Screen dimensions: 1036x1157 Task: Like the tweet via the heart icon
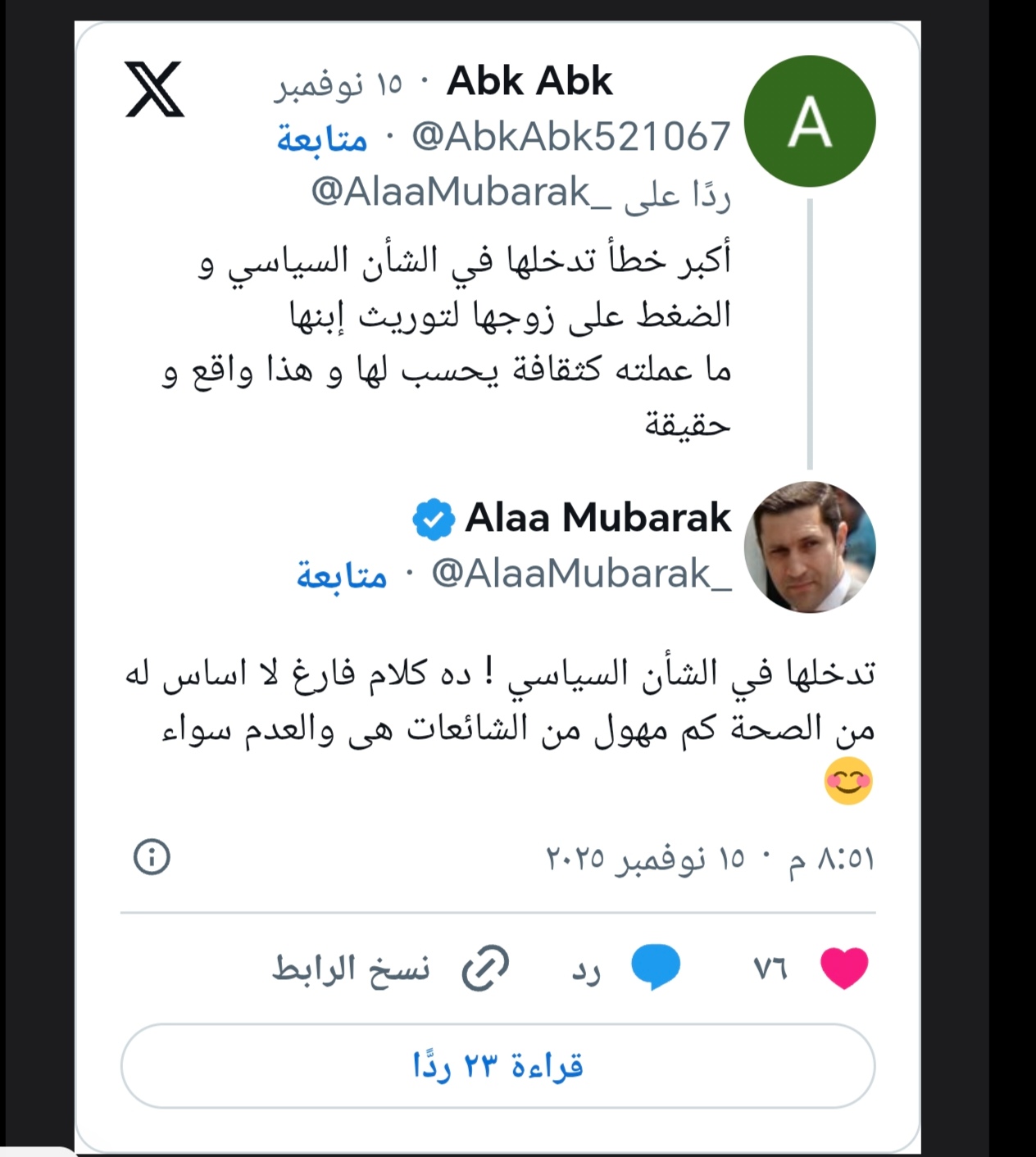(844, 968)
